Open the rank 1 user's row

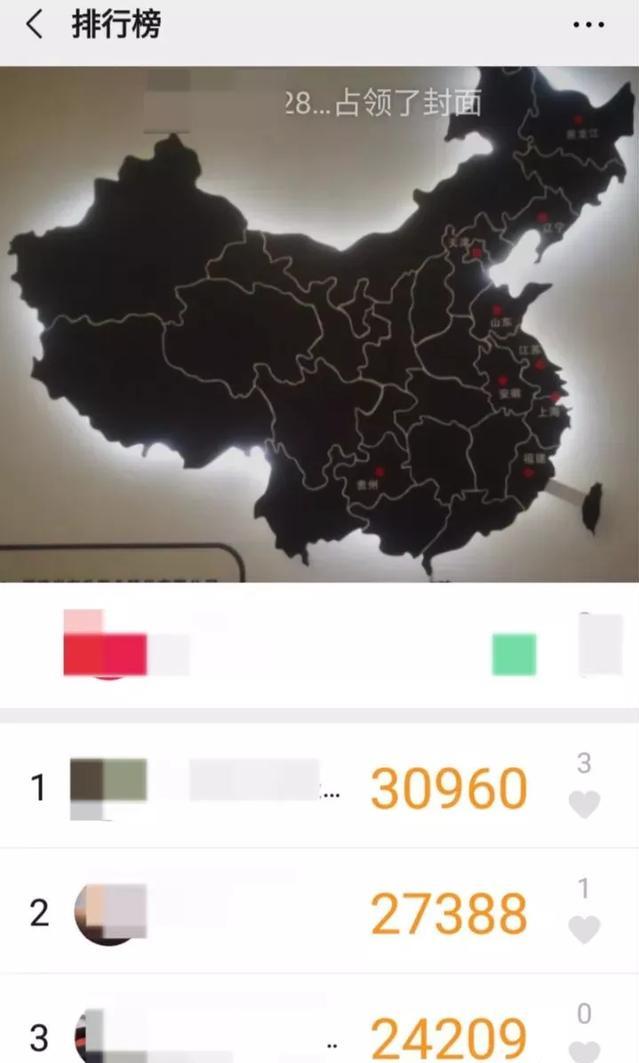click(250, 788)
